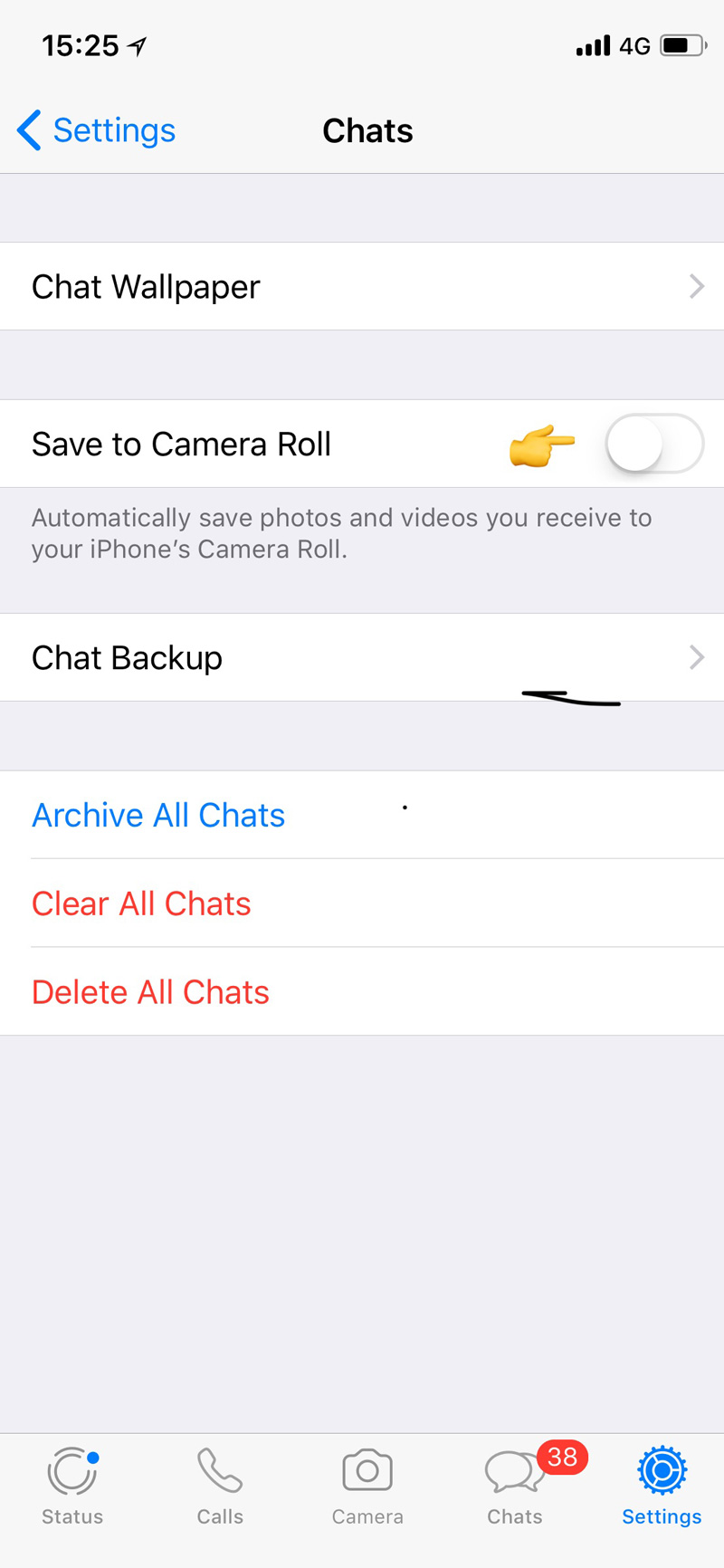Enable Save to Camera Roll
Image resolution: width=724 pixels, height=1568 pixels.
point(653,444)
